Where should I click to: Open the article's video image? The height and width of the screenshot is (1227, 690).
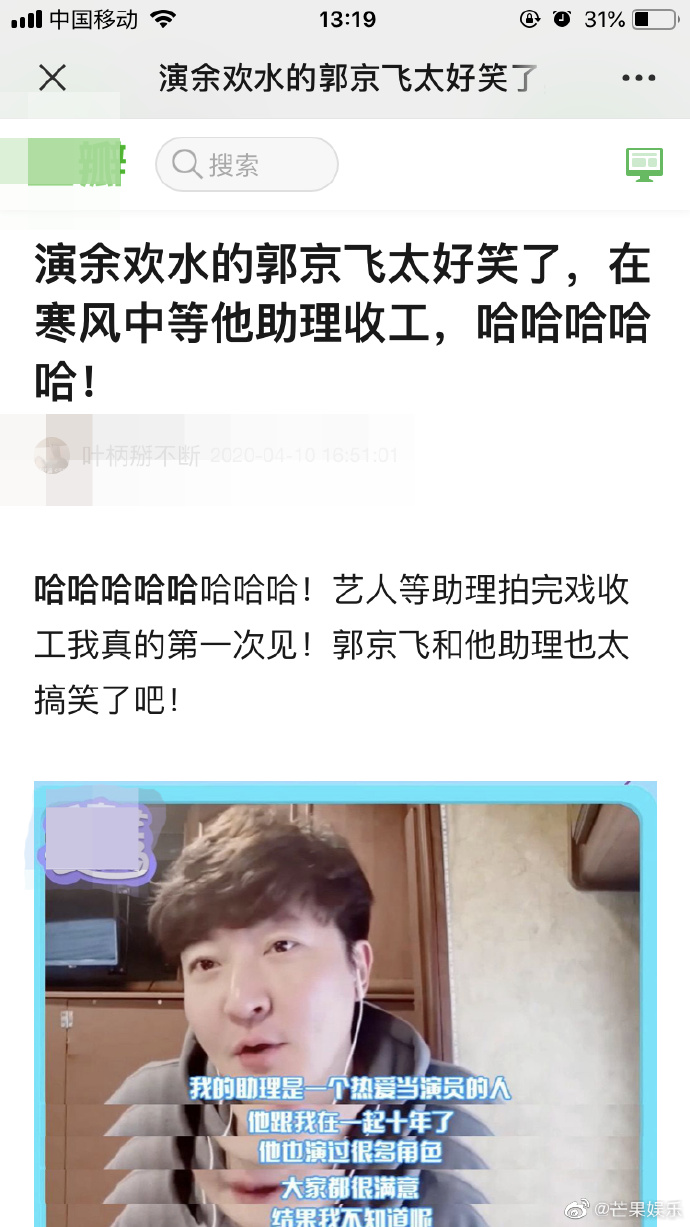345,1000
